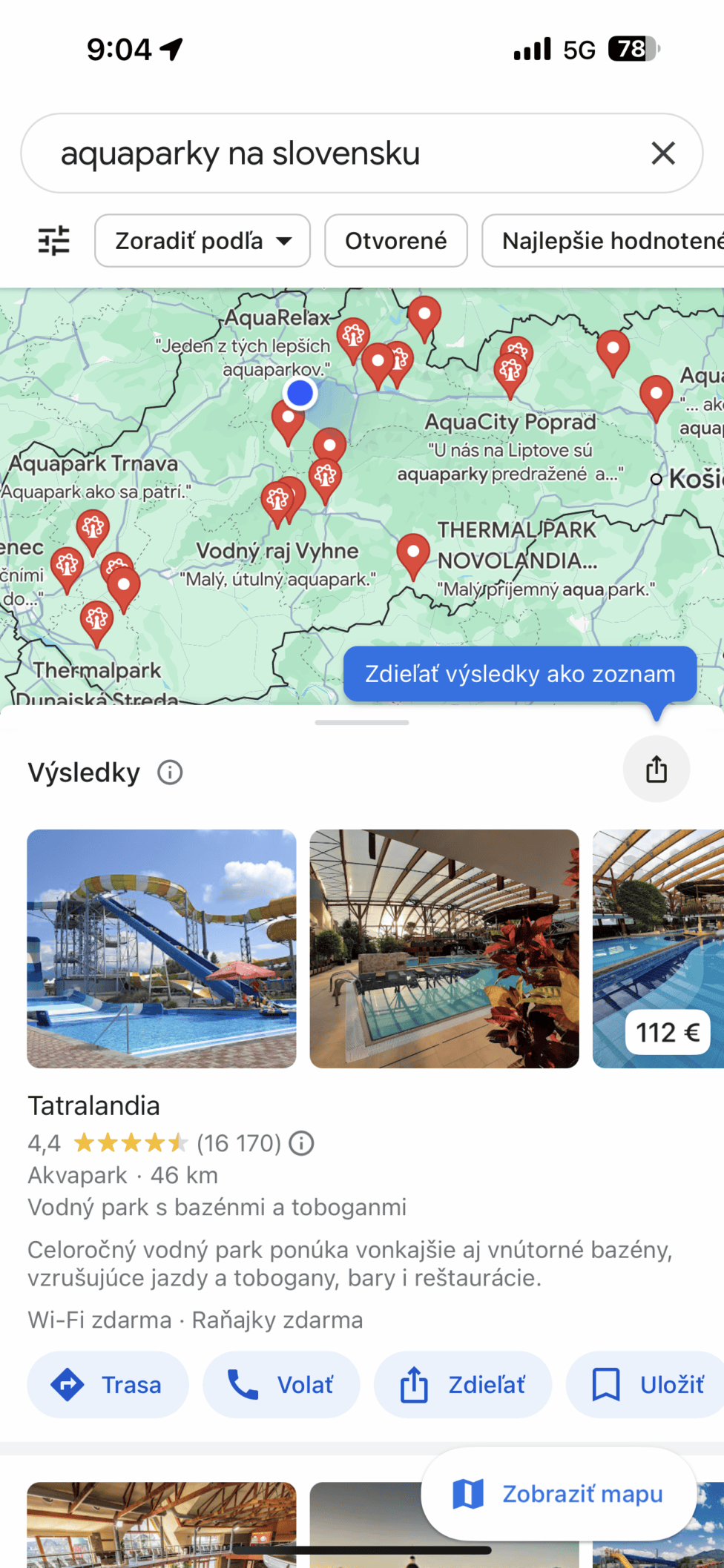Share Tatralandia with Zdieľať button
The image size is (724, 1568).
[x=463, y=1384]
